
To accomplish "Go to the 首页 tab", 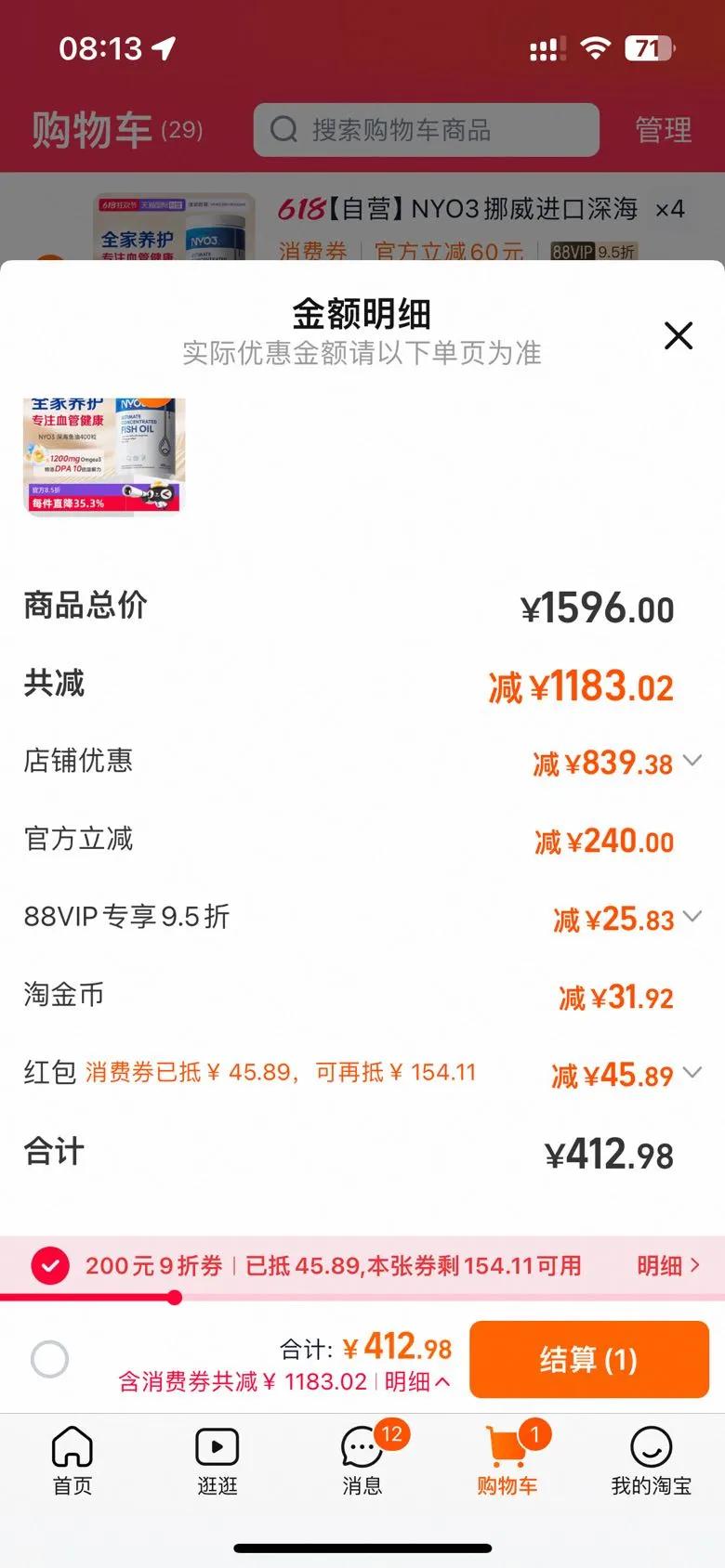I will click(72, 1460).
